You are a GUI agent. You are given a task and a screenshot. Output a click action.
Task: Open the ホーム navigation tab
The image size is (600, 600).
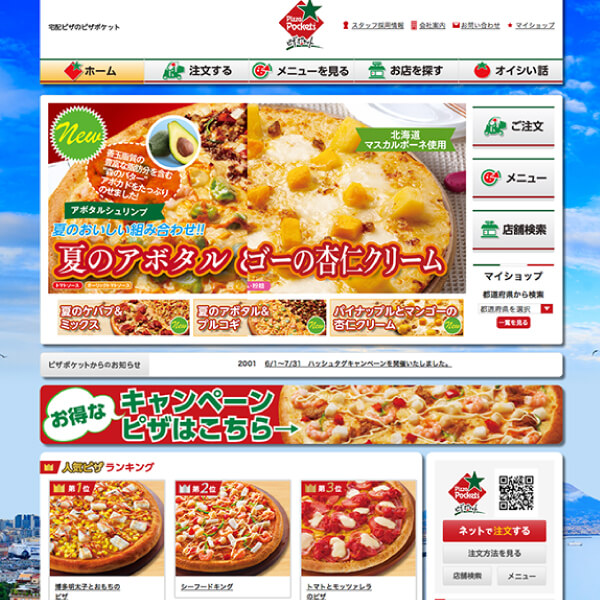[x=92, y=71]
